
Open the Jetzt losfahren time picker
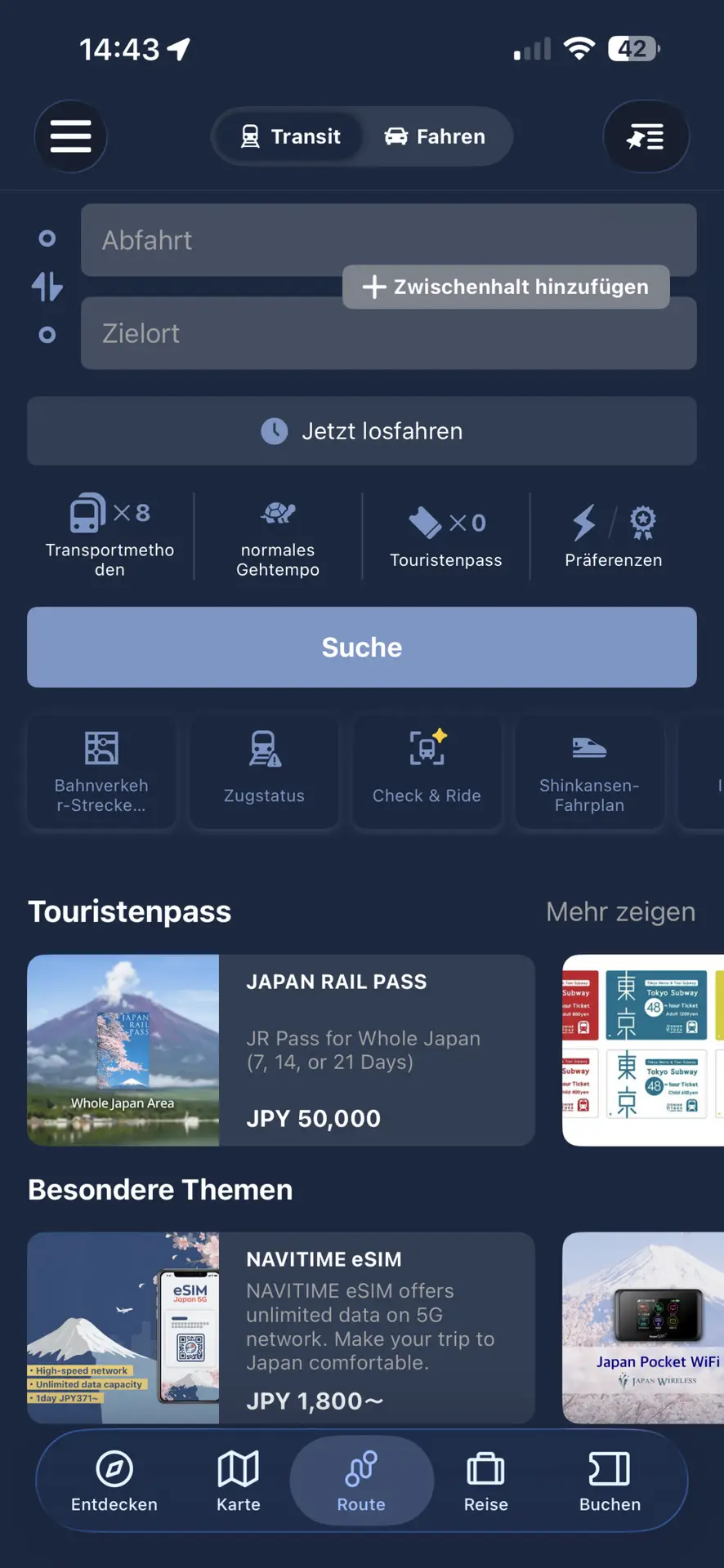[x=361, y=431]
